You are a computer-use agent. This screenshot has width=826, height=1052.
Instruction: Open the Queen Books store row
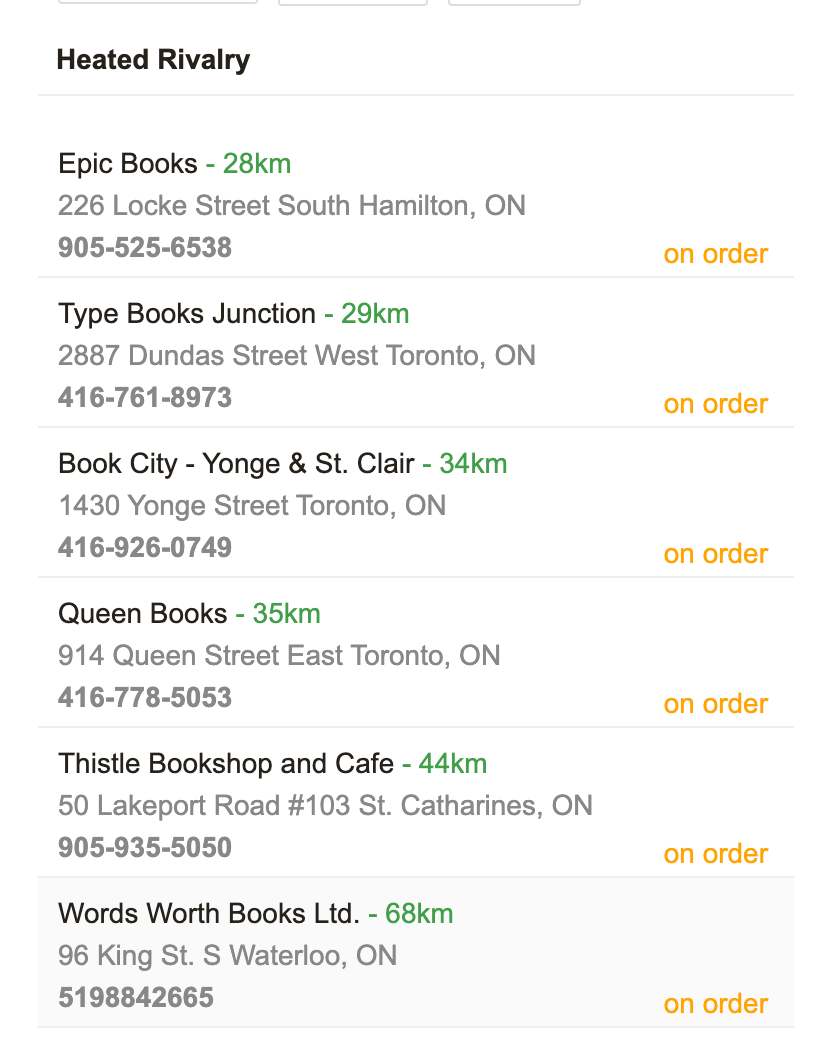tap(143, 614)
